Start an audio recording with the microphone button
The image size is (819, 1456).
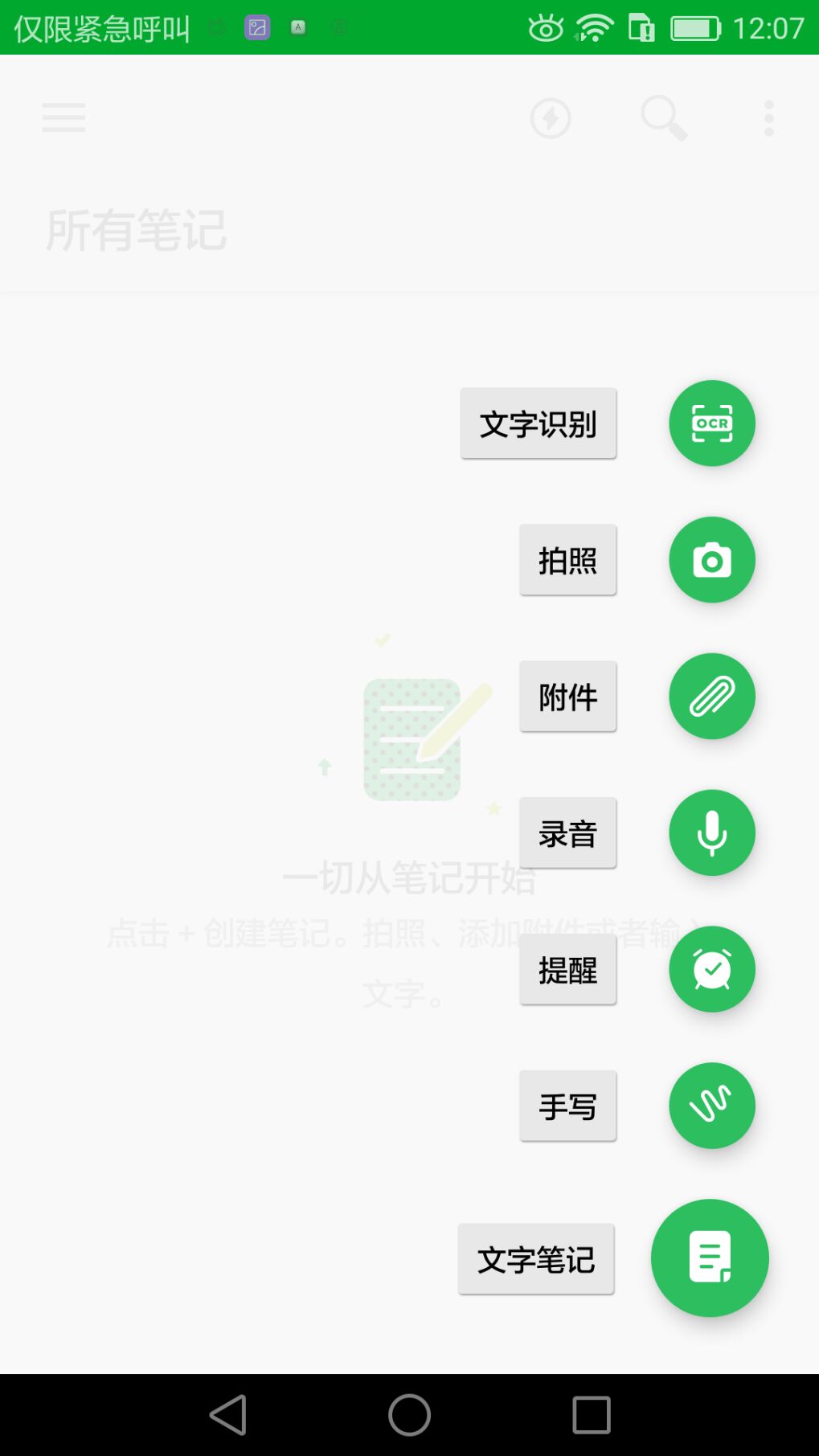pos(711,833)
